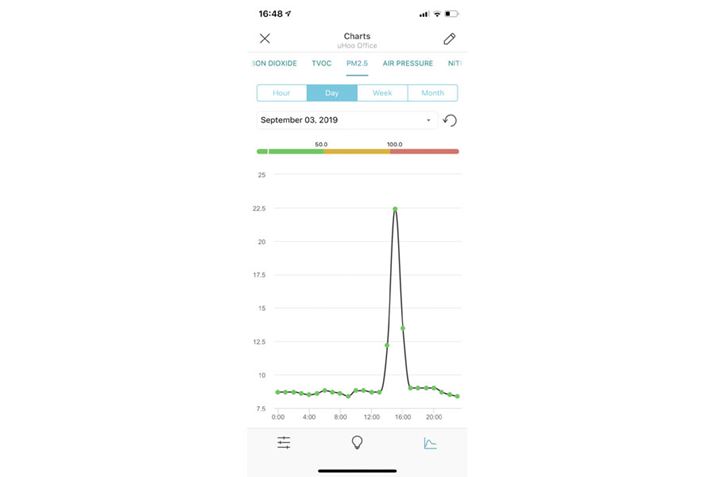This screenshot has width=715, height=477.
Task: Open the Air Pressure tab
Action: click(408, 63)
